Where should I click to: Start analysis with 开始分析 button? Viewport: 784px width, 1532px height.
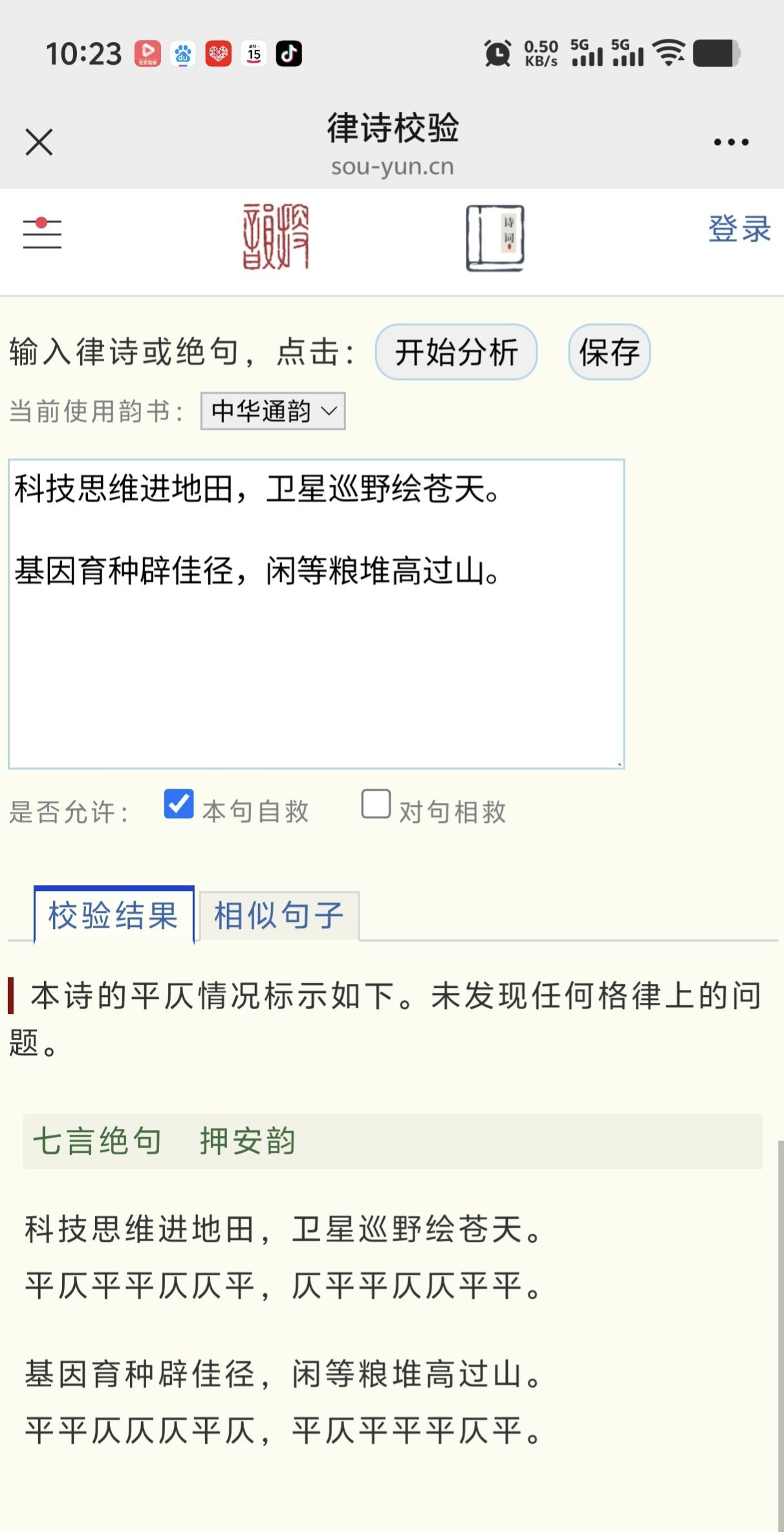[x=456, y=353]
